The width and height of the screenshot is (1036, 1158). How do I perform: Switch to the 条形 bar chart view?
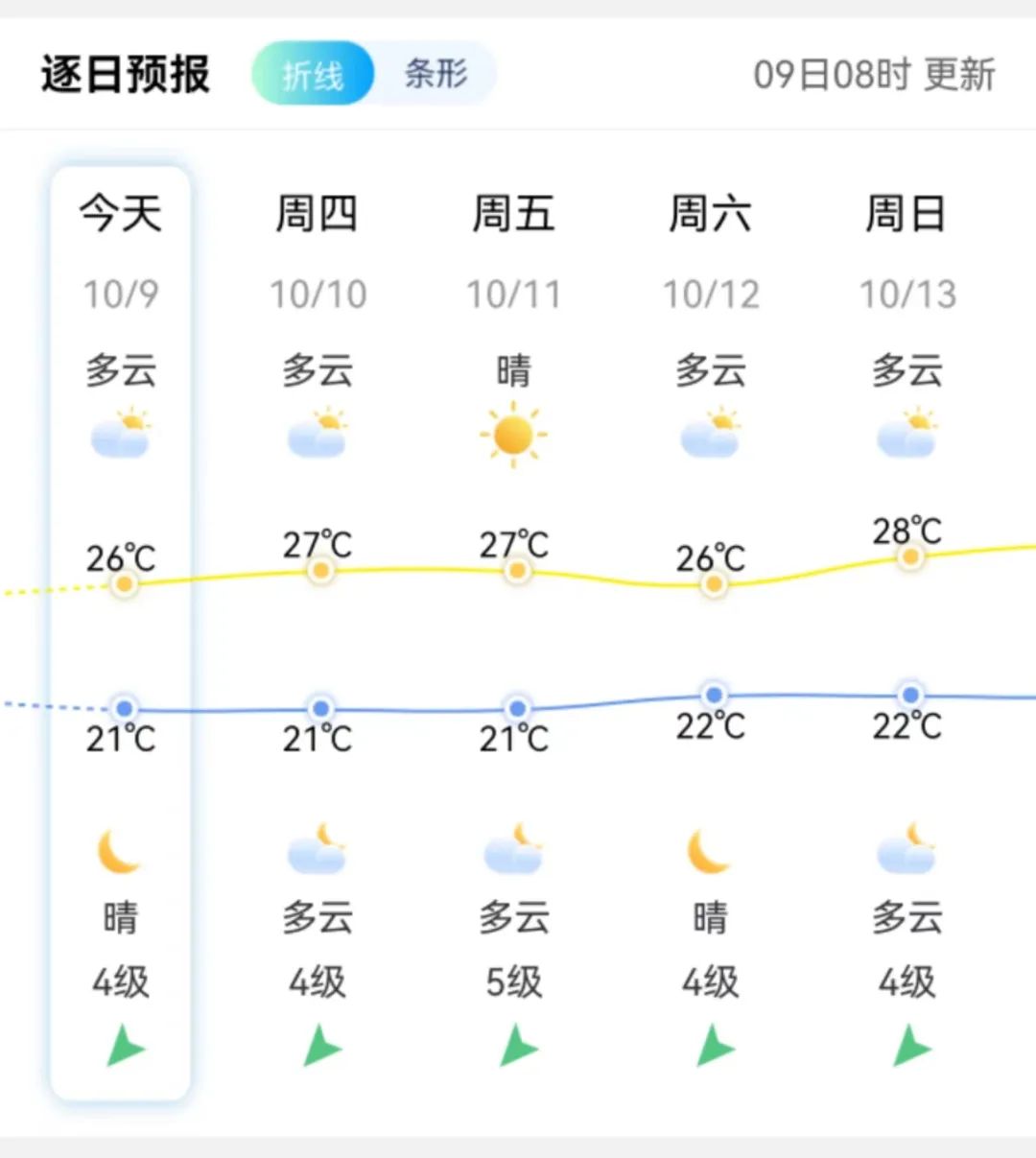point(436,74)
